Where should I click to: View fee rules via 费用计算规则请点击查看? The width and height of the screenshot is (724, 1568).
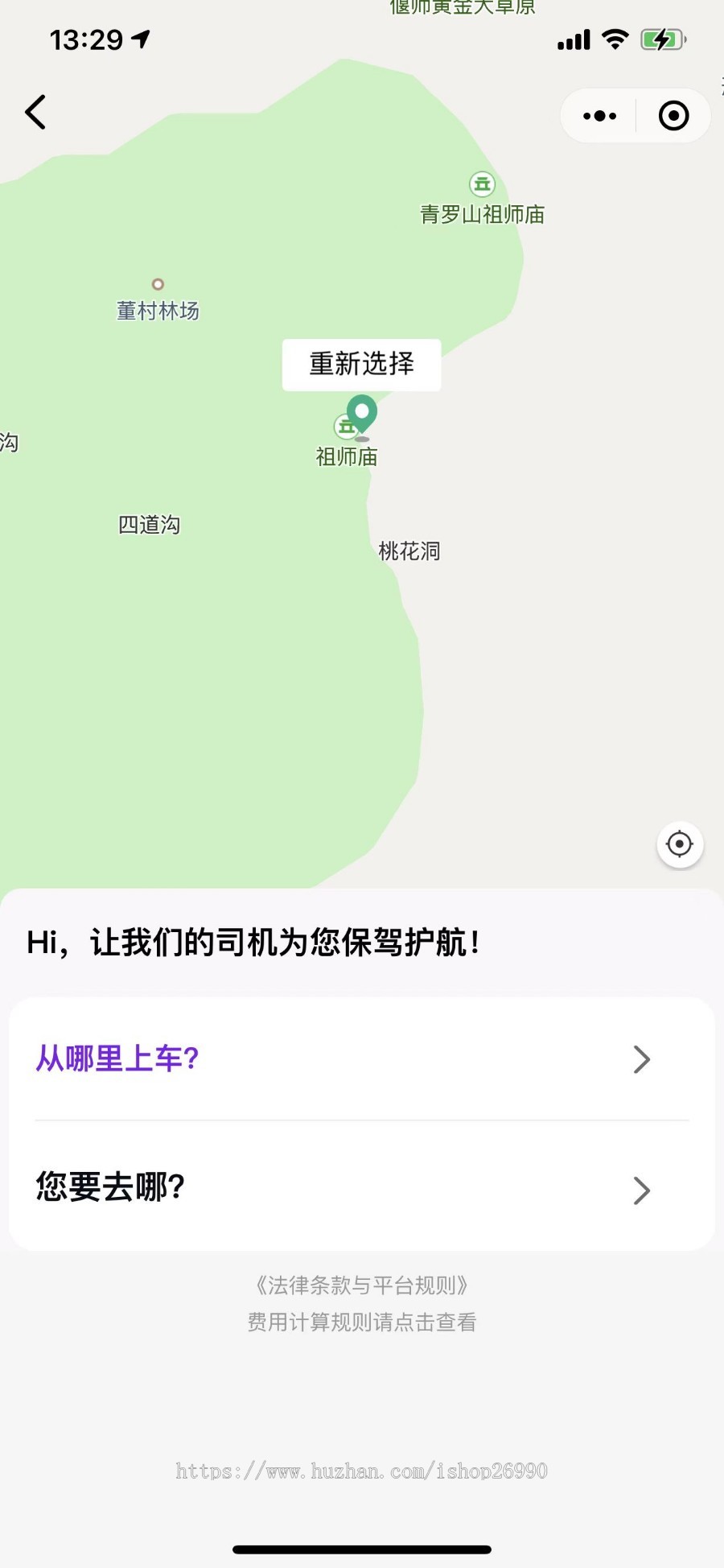point(361,1322)
